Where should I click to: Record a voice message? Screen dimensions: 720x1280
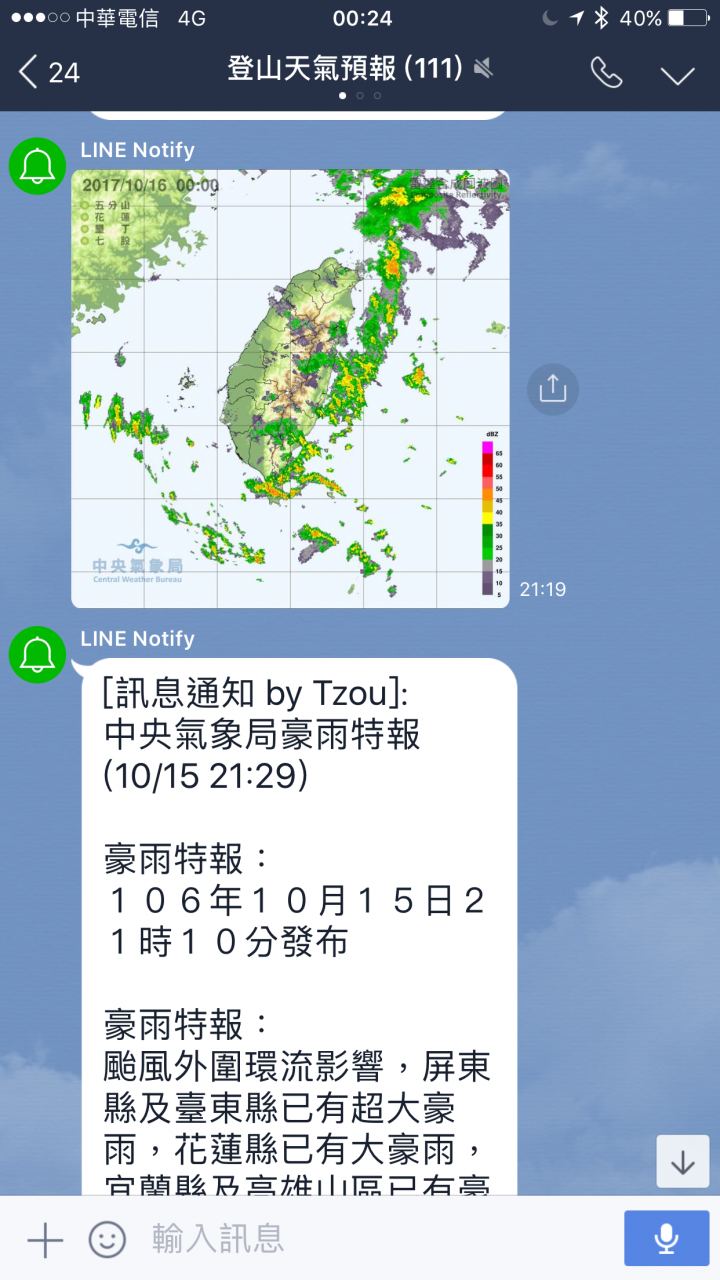click(x=666, y=1238)
